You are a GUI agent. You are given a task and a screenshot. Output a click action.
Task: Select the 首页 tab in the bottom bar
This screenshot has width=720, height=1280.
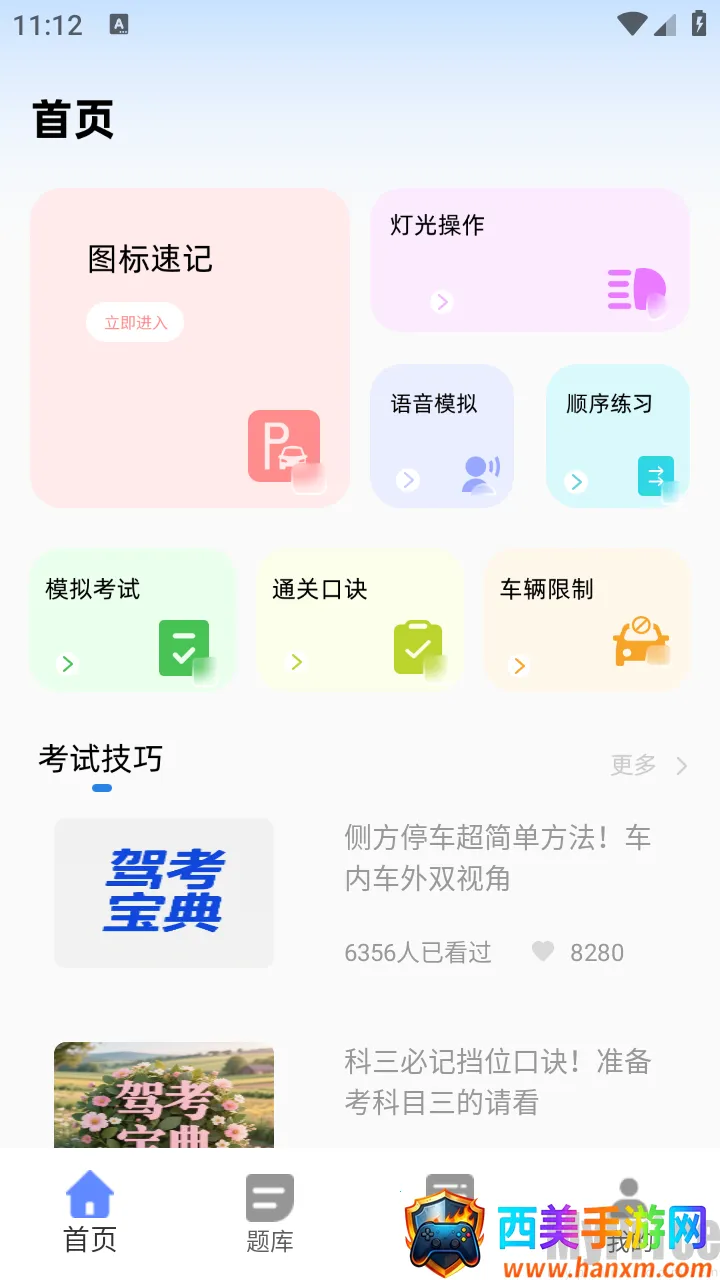click(90, 1213)
